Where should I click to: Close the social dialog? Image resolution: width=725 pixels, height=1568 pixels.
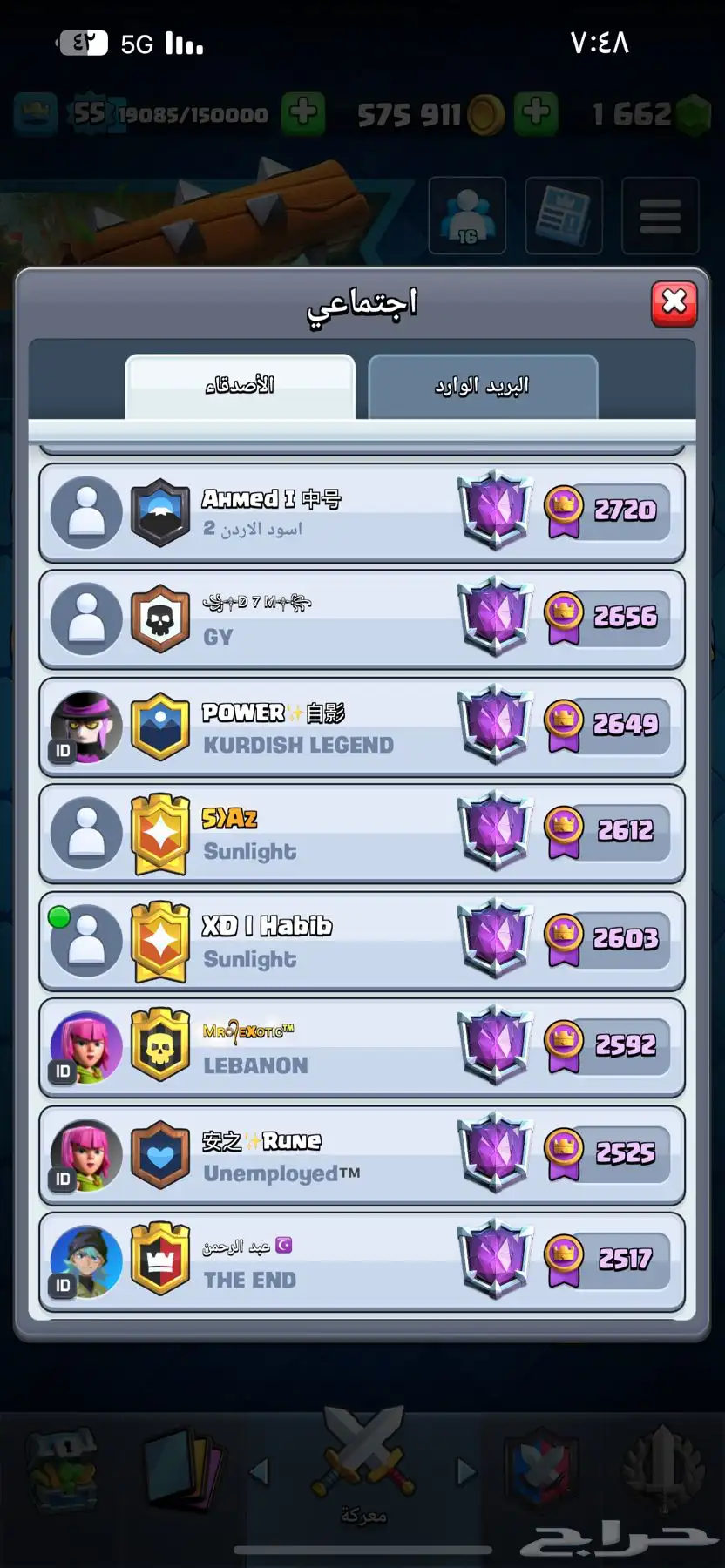coord(674,303)
